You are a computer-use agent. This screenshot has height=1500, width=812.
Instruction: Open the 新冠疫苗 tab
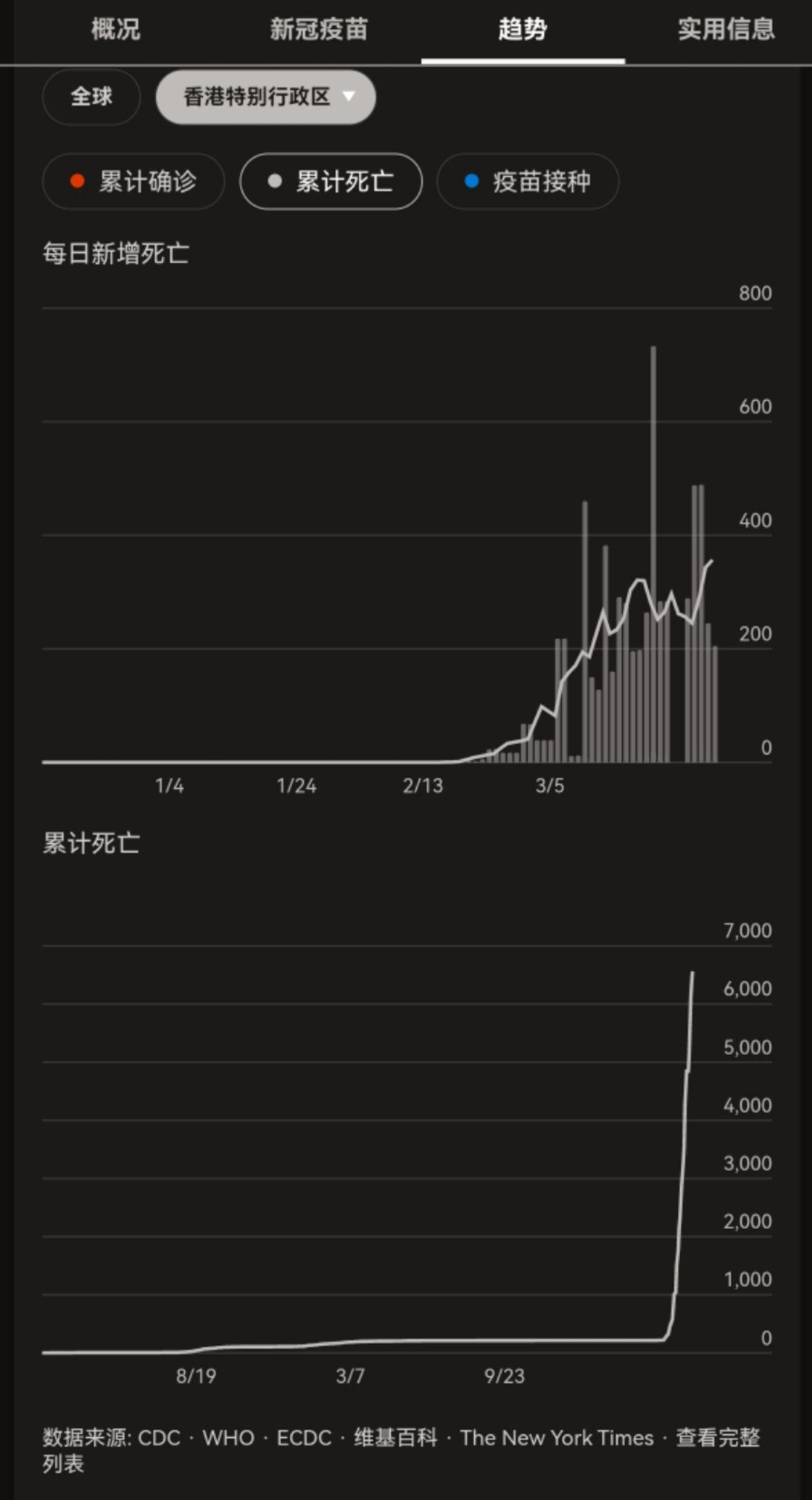[318, 29]
